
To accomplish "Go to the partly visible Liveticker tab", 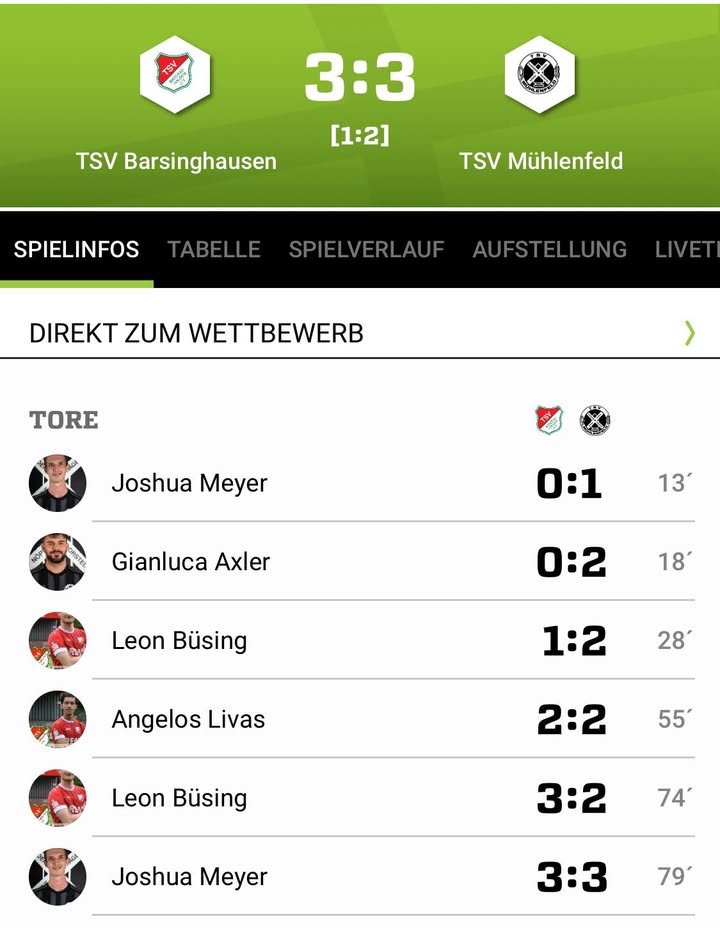I will (x=687, y=249).
